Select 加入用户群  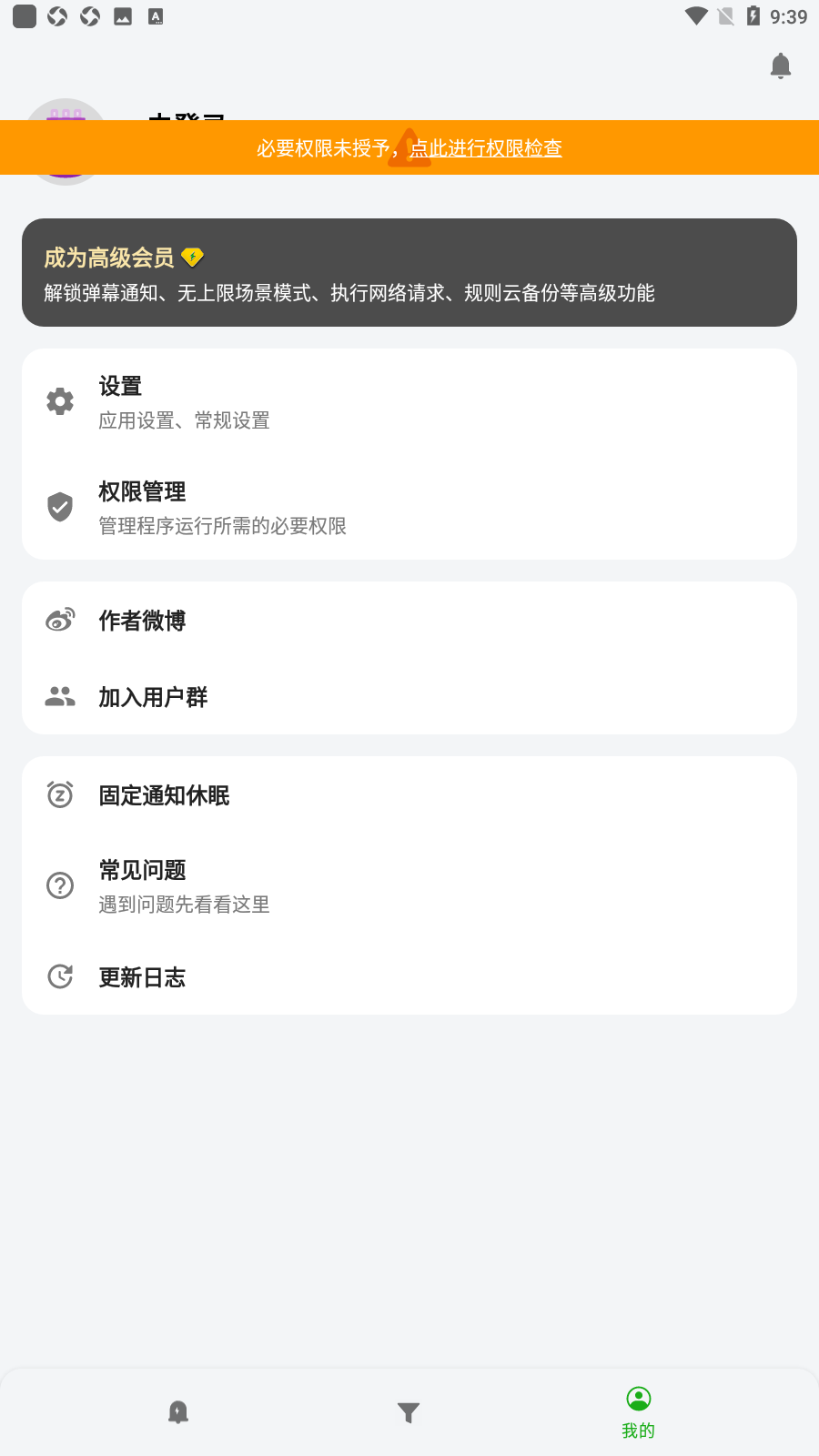409,697
